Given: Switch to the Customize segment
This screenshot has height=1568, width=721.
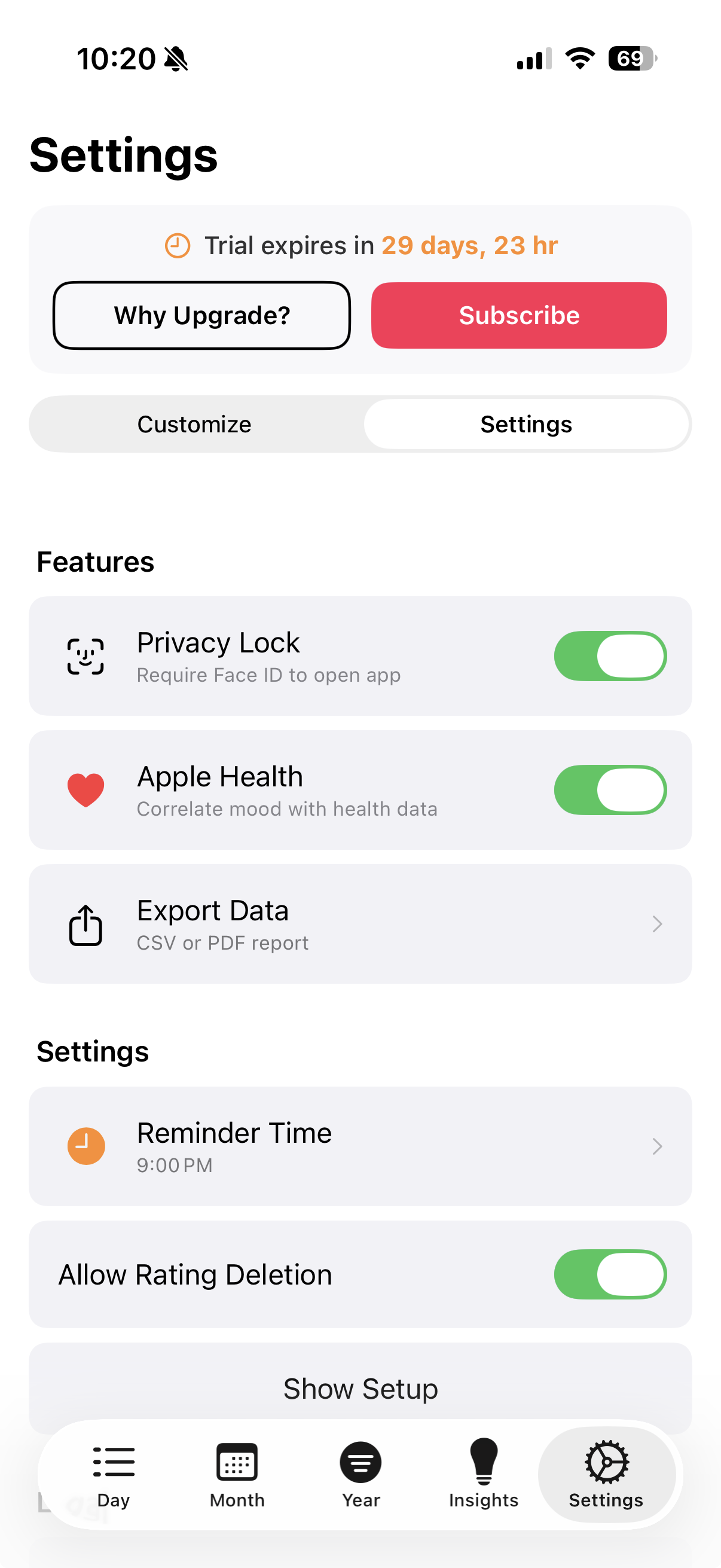Looking at the screenshot, I should [195, 424].
